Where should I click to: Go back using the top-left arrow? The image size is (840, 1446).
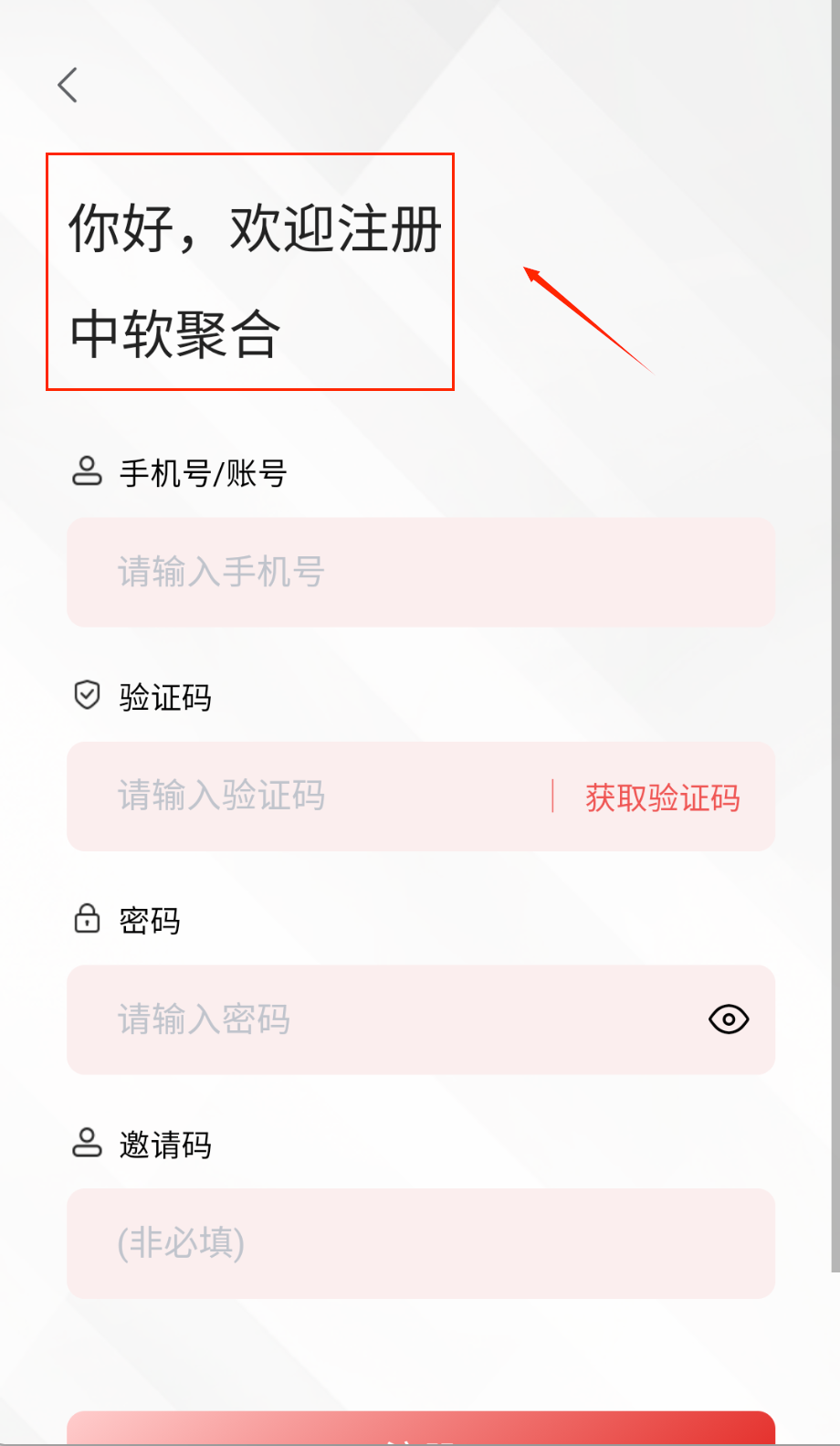pyautogui.click(x=68, y=85)
